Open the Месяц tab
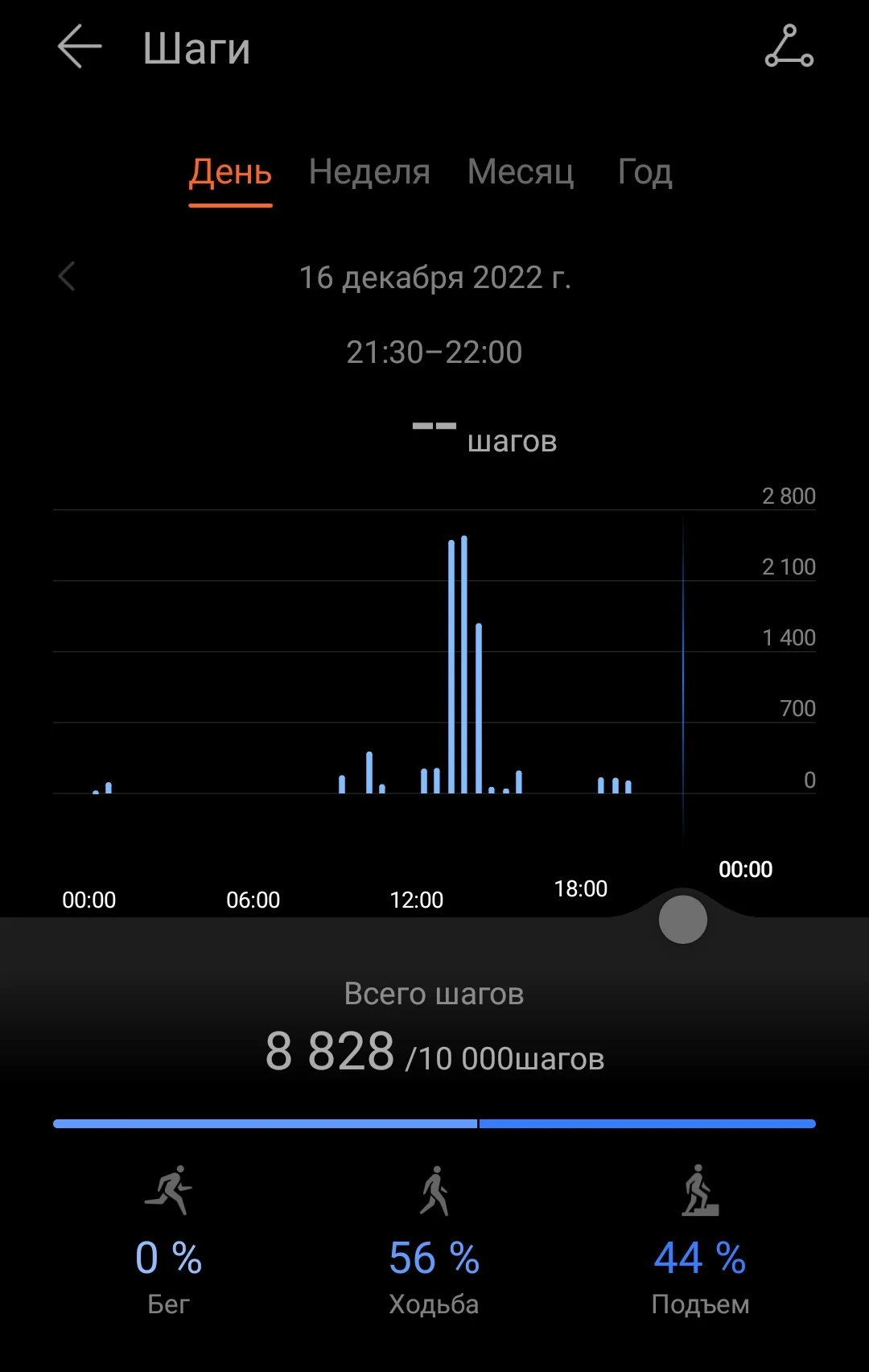The width and height of the screenshot is (869, 1372). coord(521,172)
